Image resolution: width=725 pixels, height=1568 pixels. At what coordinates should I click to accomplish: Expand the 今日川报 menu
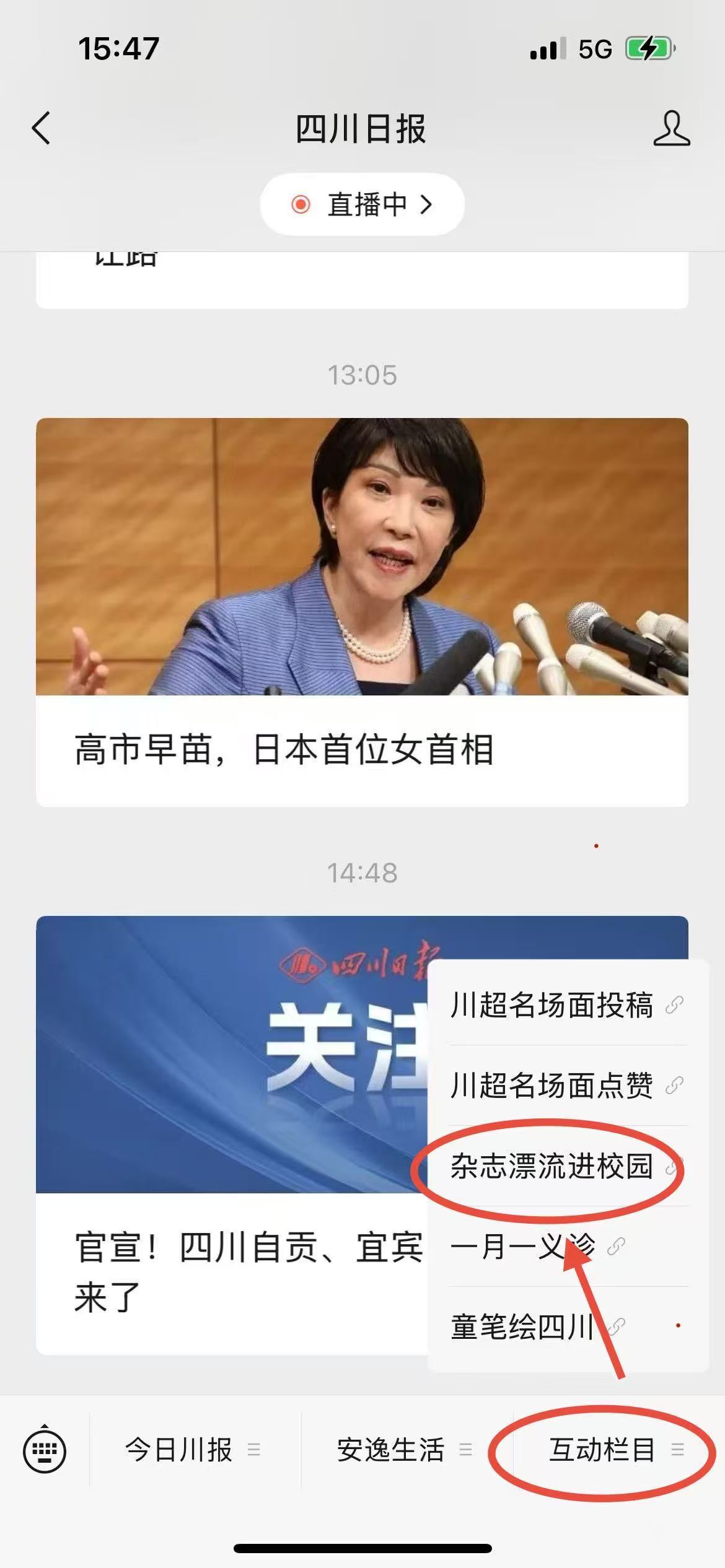click(x=193, y=1450)
